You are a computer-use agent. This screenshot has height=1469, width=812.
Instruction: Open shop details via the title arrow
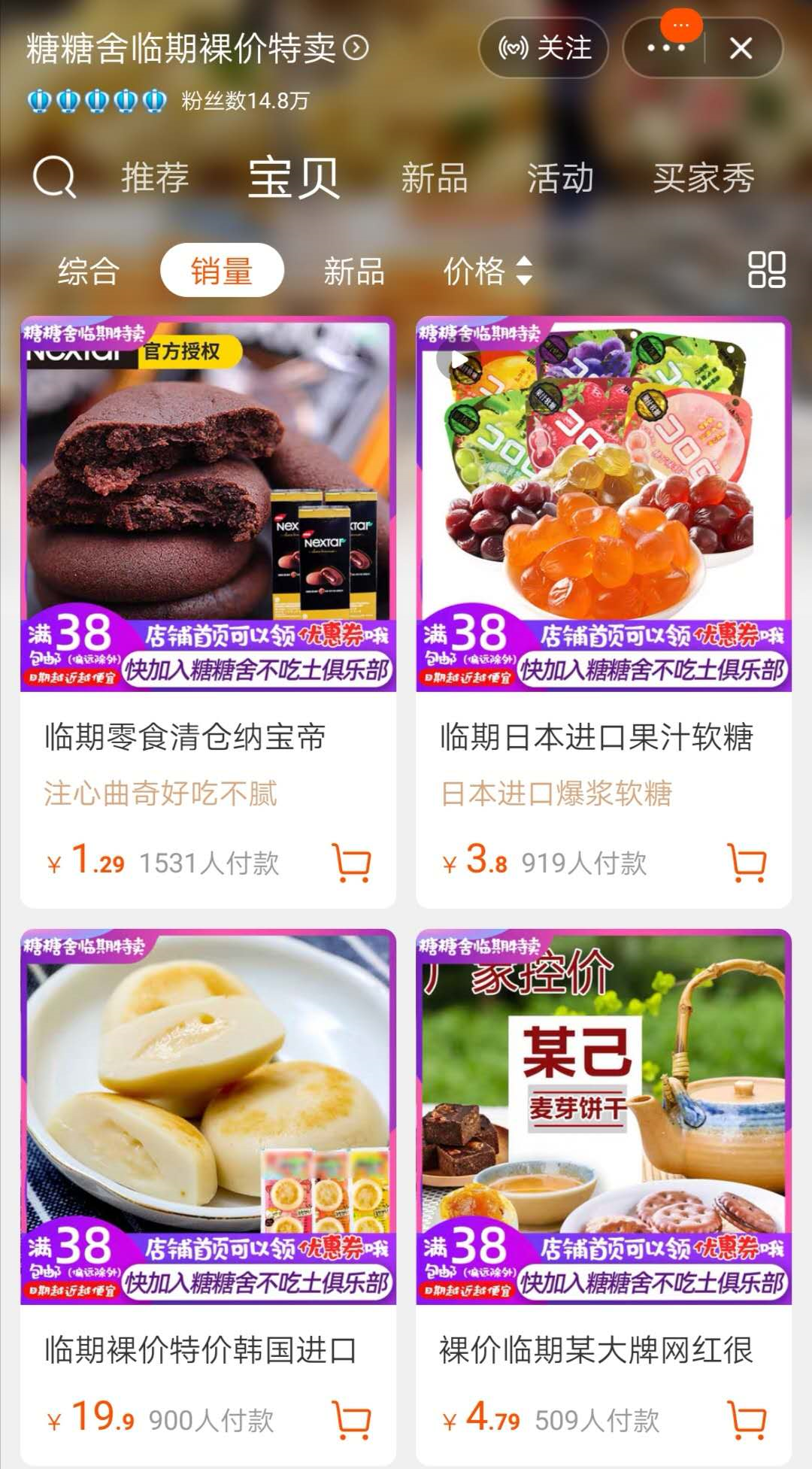356,49
